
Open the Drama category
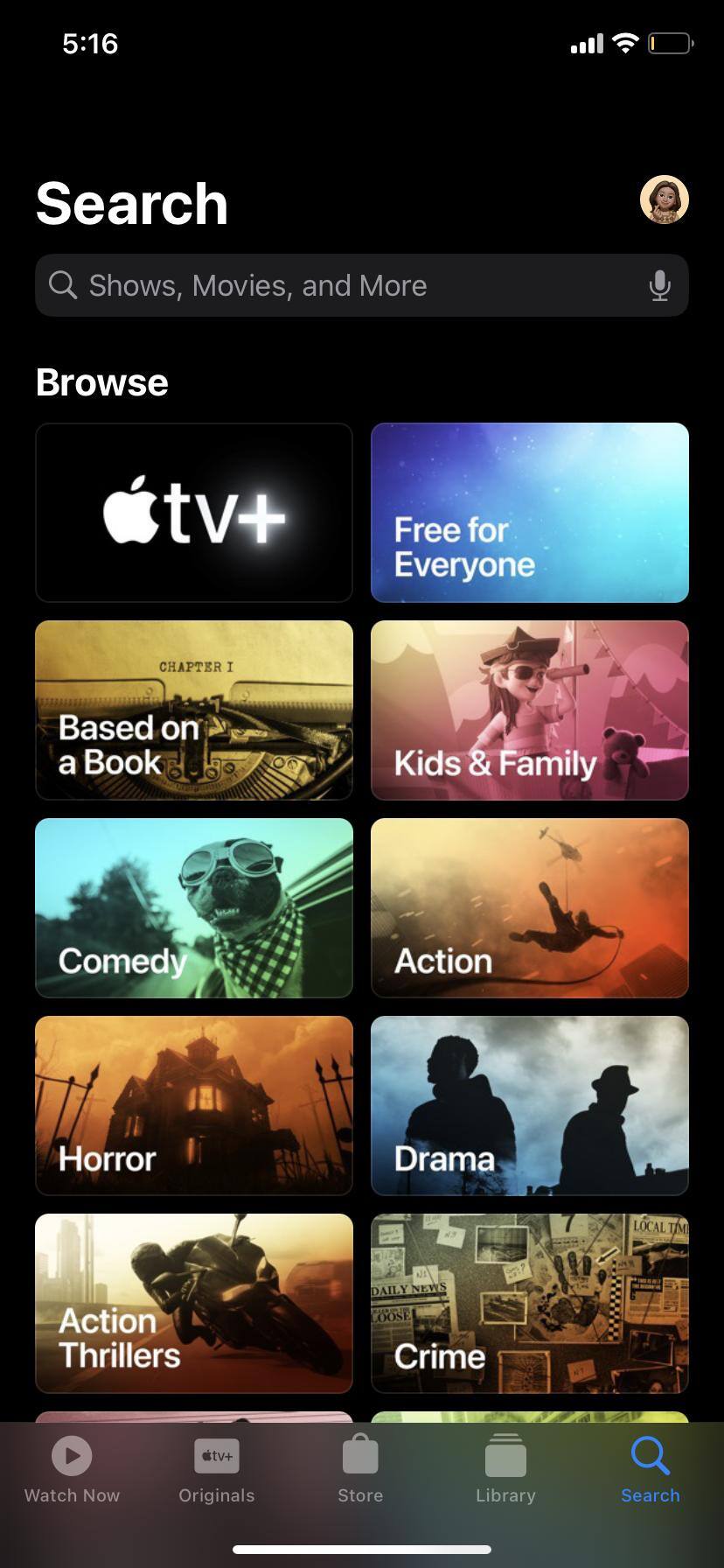(x=530, y=1106)
